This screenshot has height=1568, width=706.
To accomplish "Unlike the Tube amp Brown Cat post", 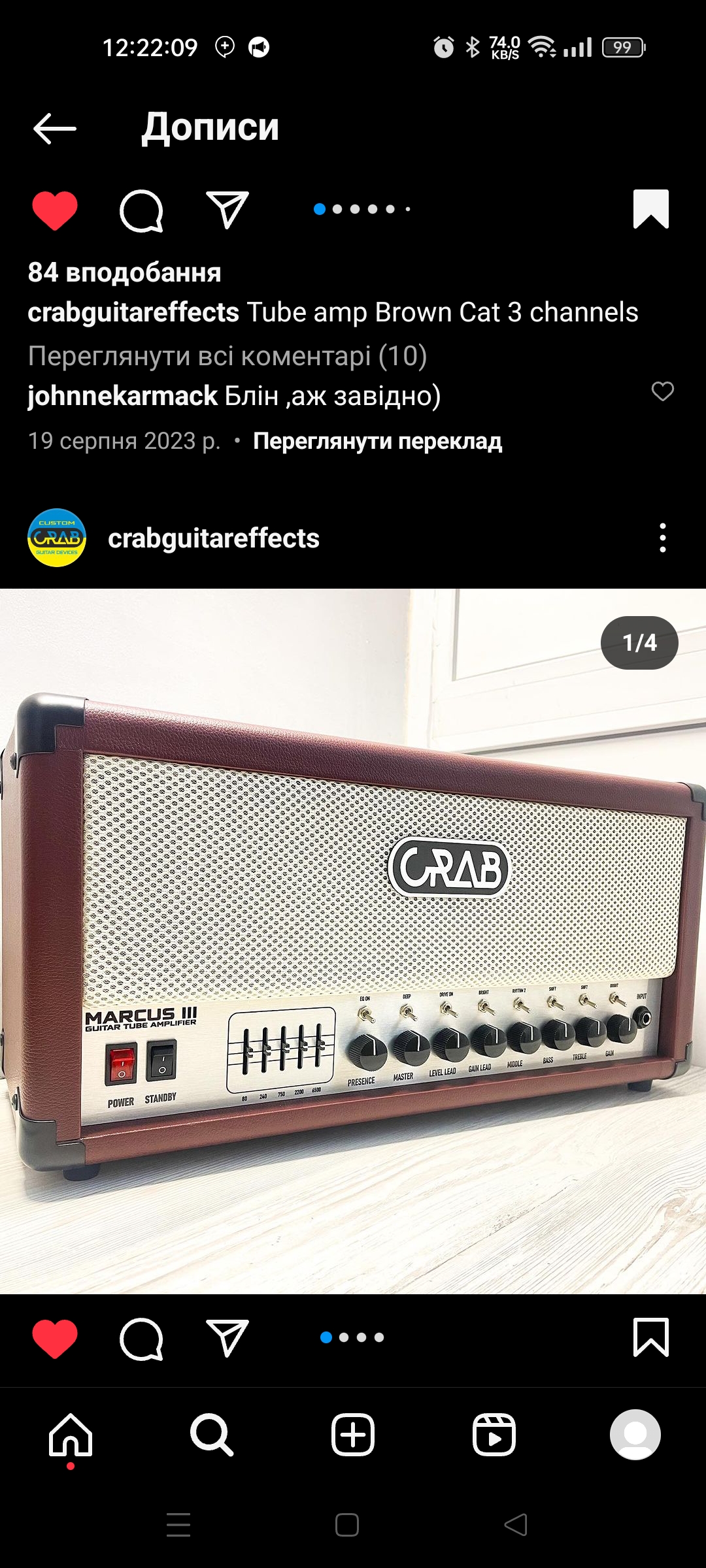I will [55, 210].
